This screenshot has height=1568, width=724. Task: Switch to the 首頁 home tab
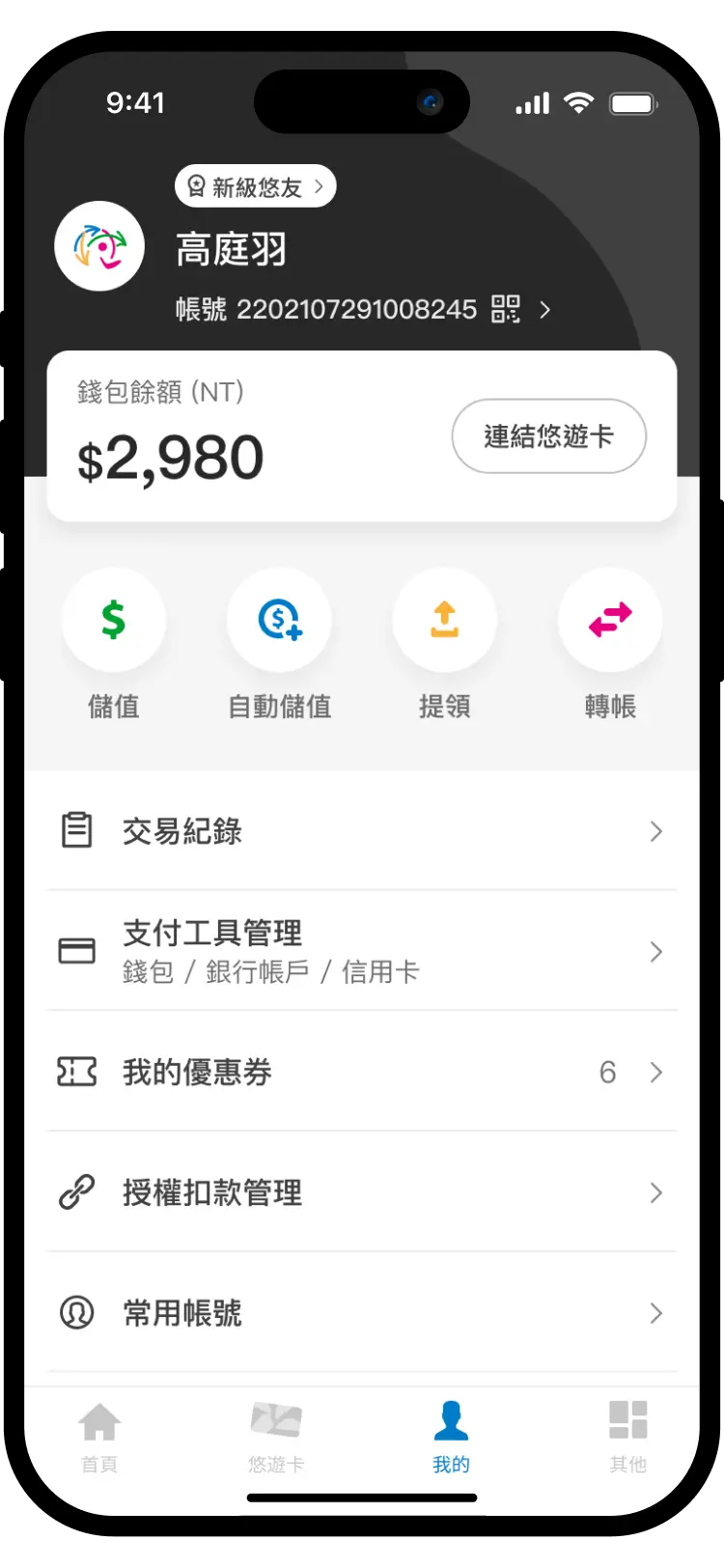(x=99, y=1437)
